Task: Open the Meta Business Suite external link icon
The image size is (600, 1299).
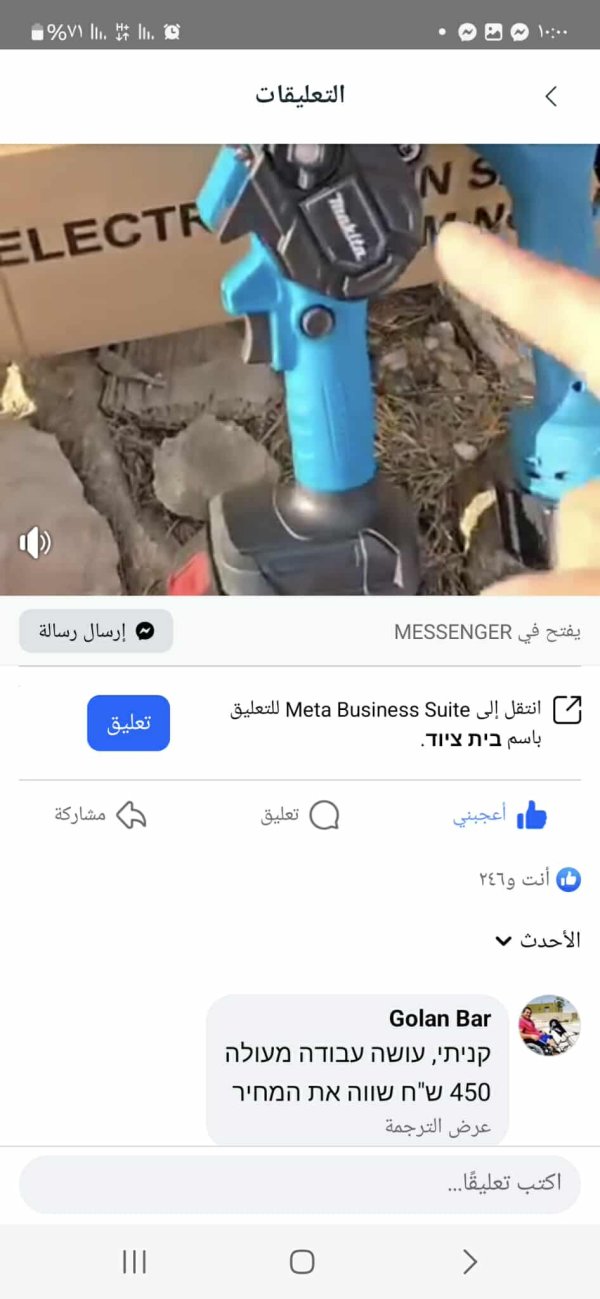Action: 567,710
